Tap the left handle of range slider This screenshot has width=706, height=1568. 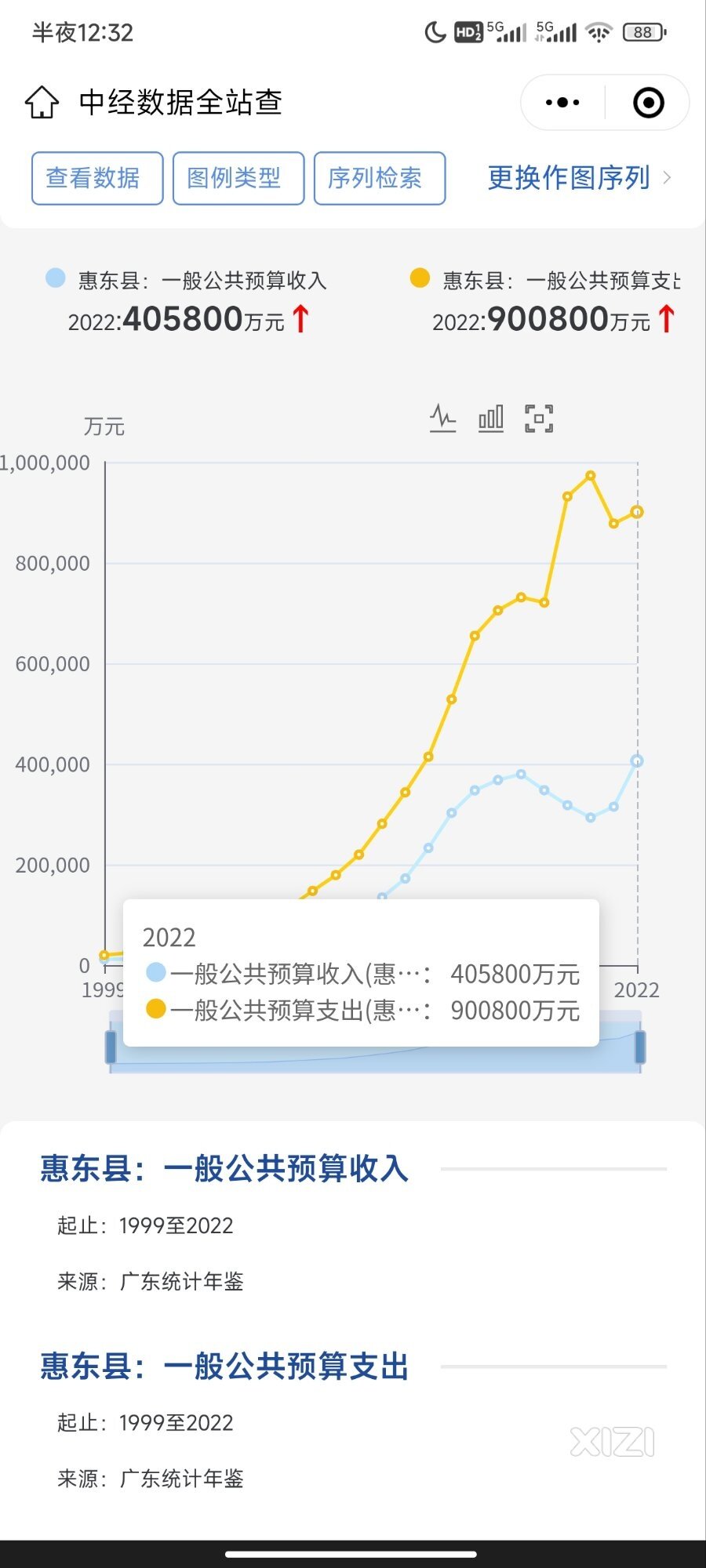pyautogui.click(x=111, y=1047)
